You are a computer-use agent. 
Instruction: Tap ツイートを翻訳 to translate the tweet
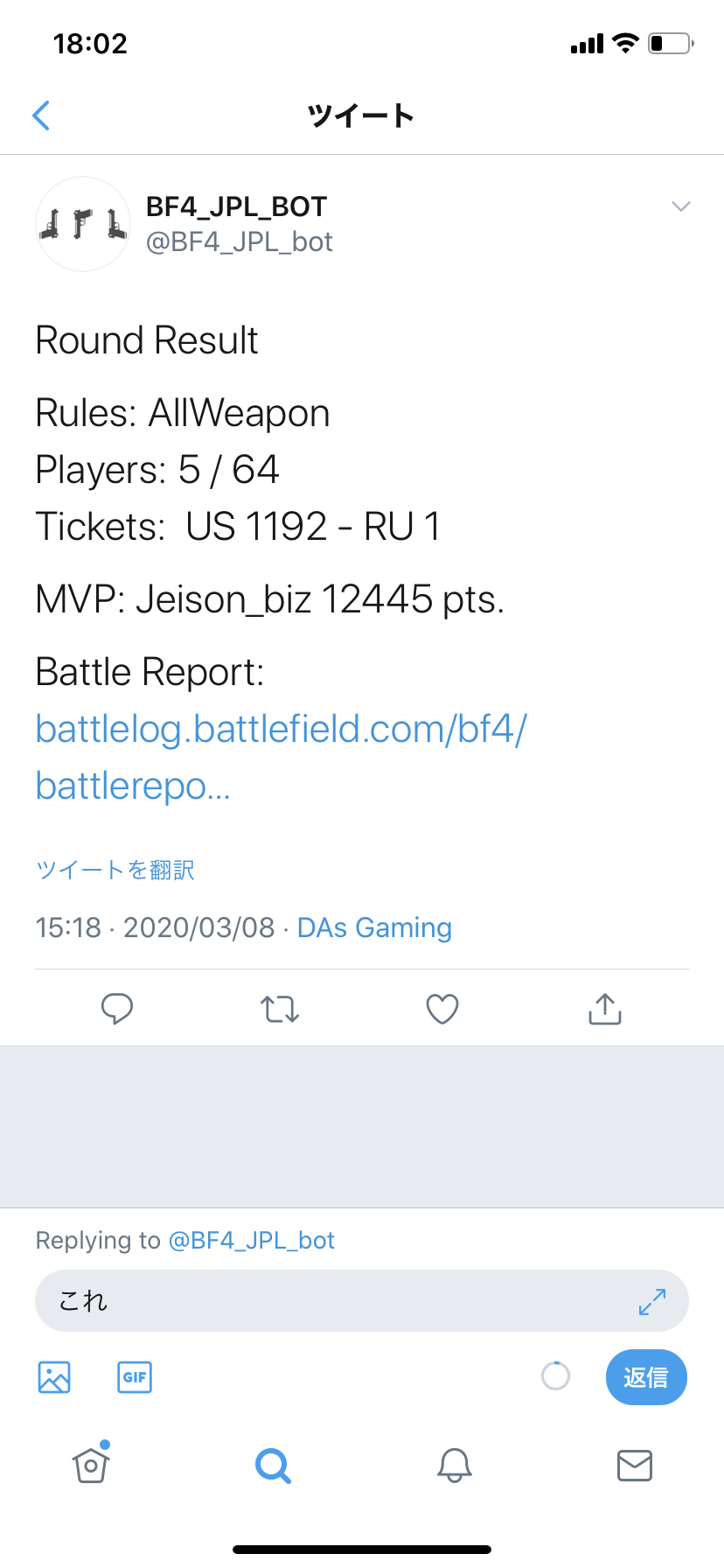pyautogui.click(x=115, y=870)
